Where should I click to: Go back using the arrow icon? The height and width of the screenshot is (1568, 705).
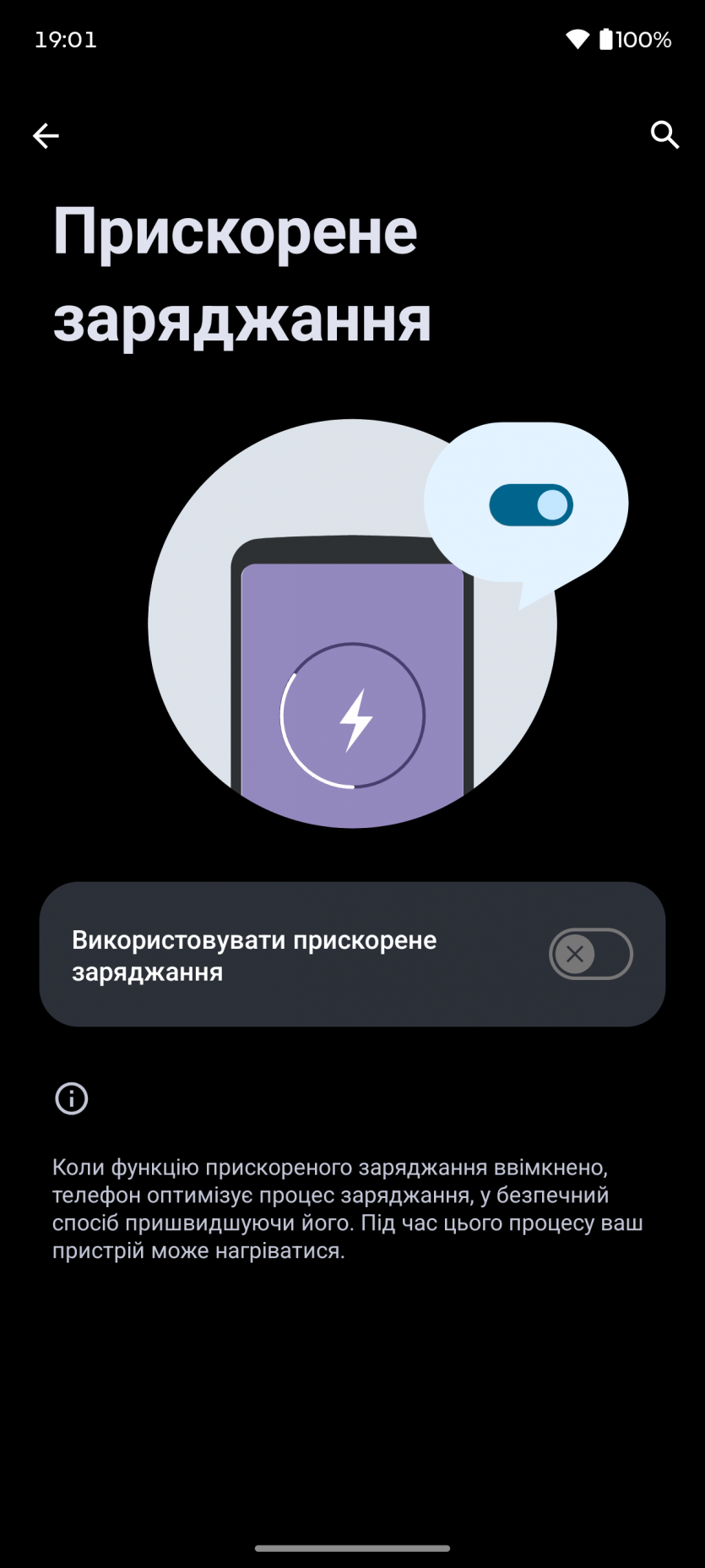coord(46,135)
